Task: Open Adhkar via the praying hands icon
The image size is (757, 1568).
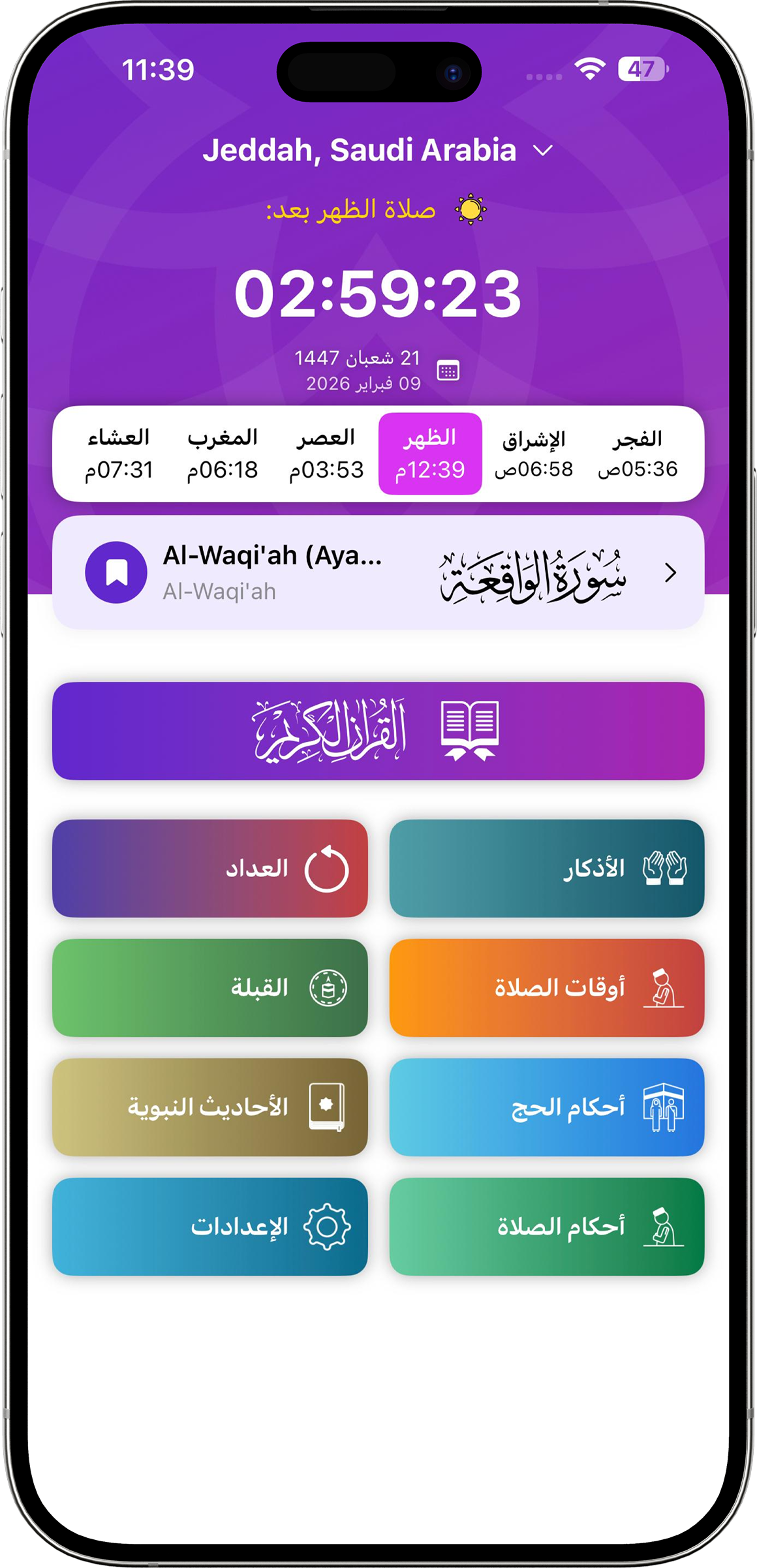Action: [x=664, y=867]
